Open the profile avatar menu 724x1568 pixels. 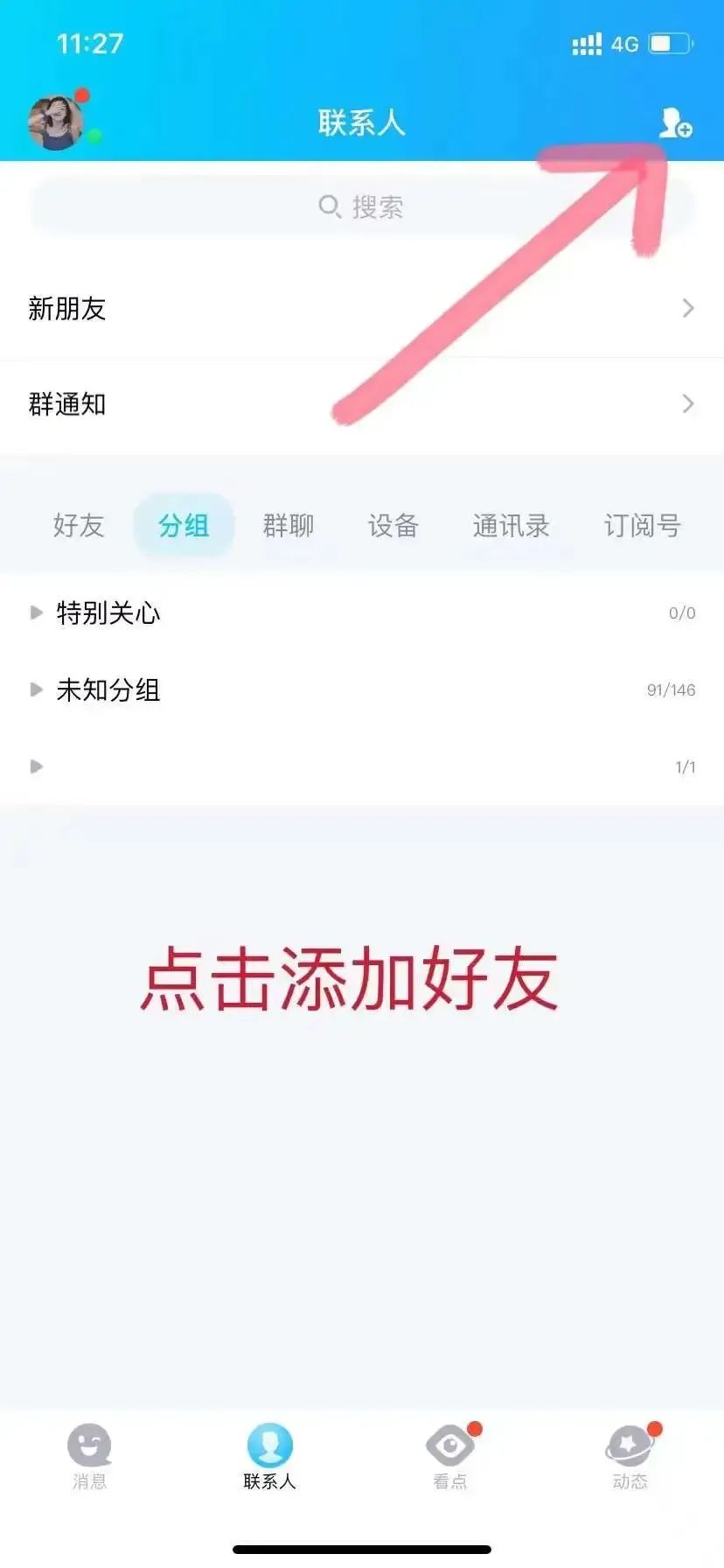56,122
